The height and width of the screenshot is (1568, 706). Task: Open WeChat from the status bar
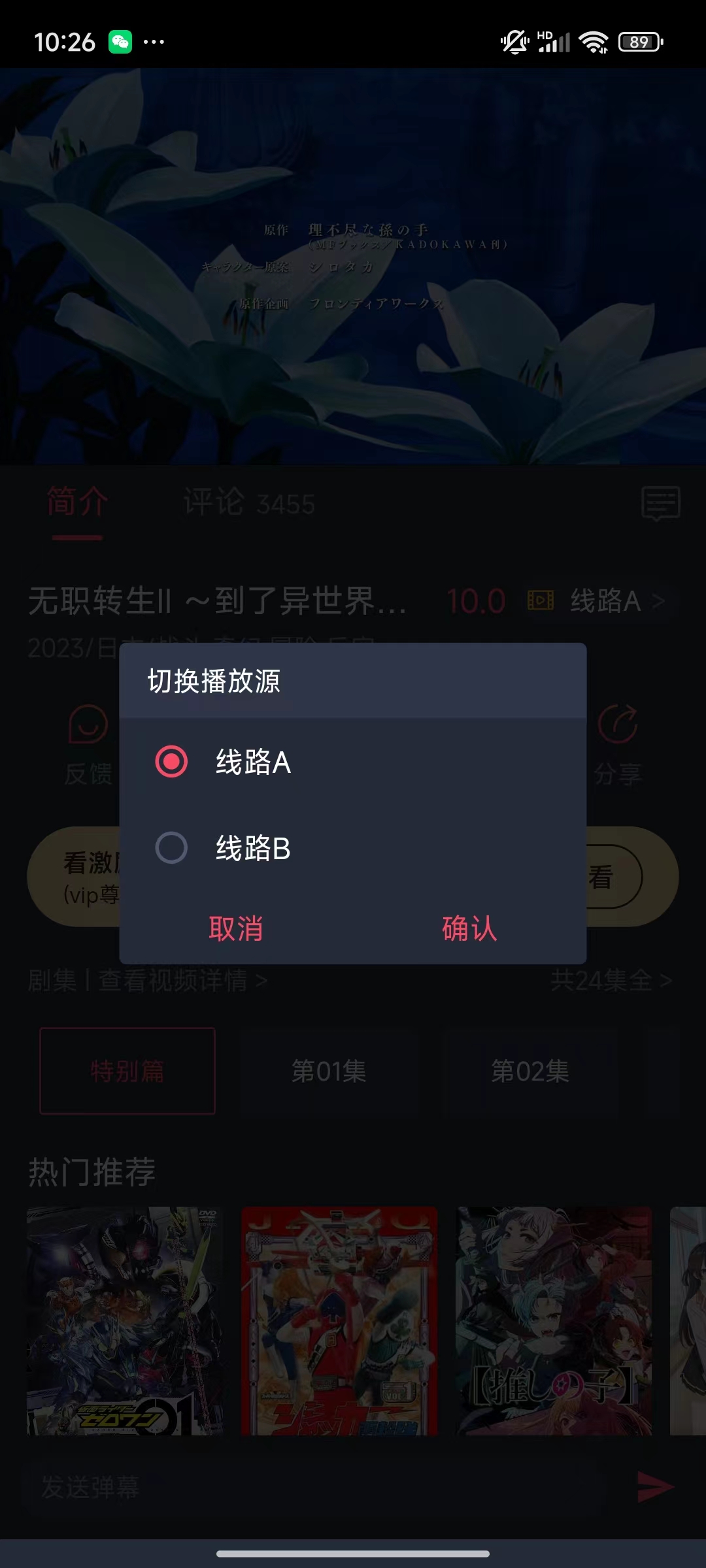tap(120, 42)
